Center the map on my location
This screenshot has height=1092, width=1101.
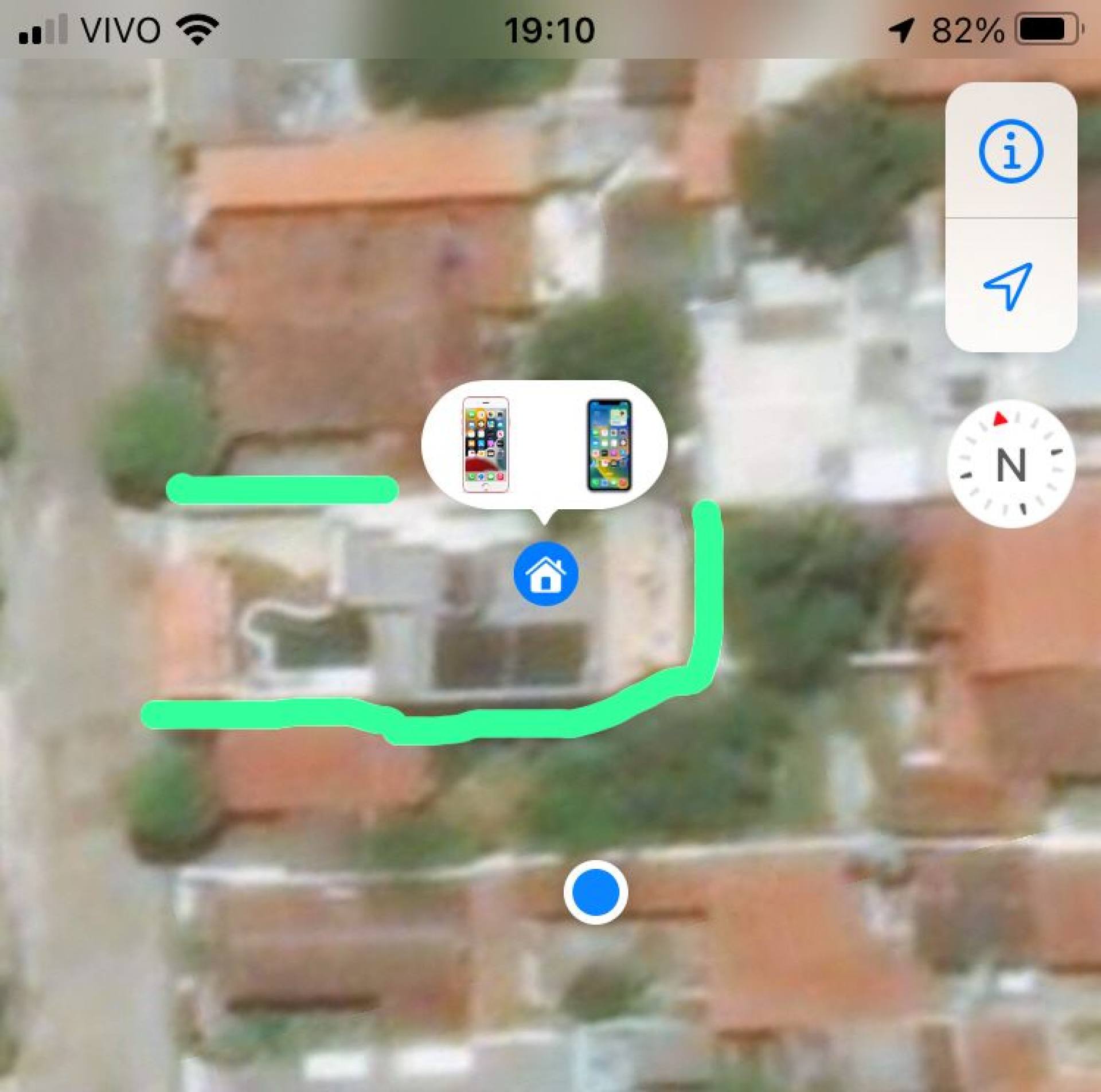tap(1008, 285)
